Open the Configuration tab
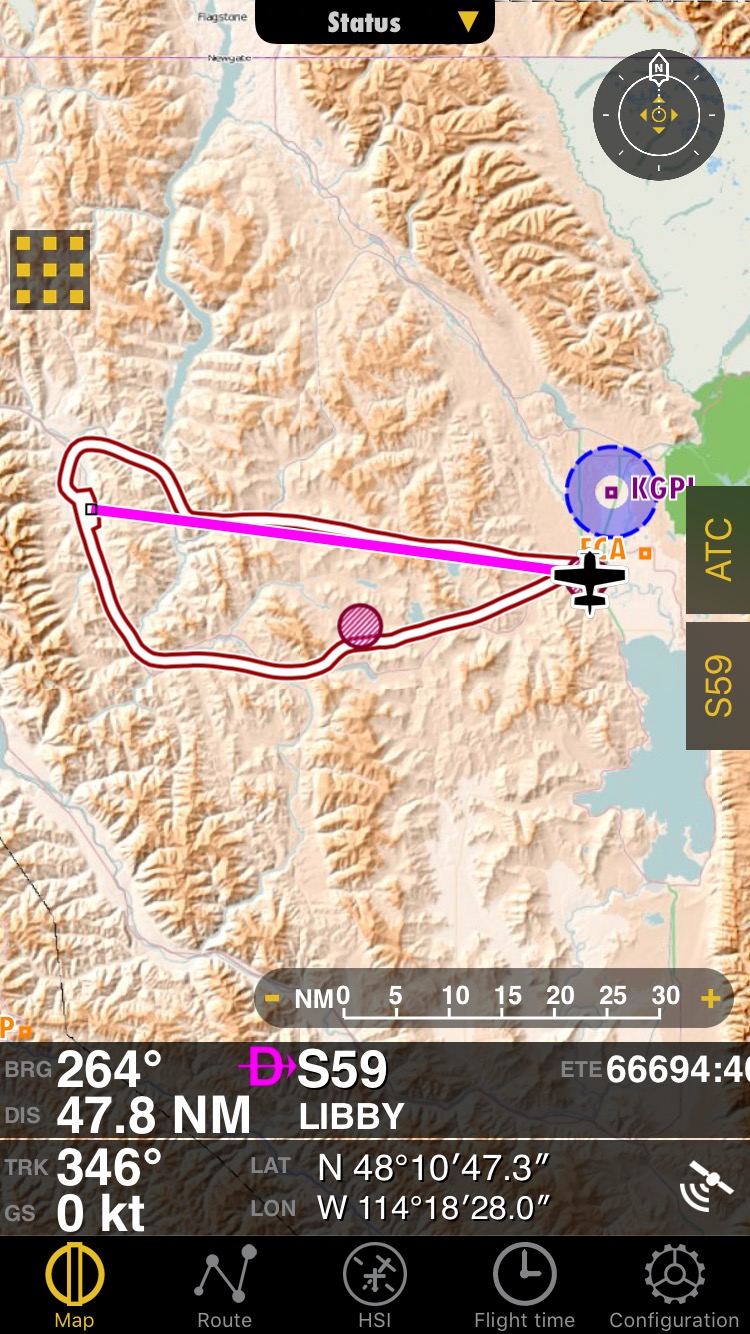Screen dimensions: 750x1334 674,1286
